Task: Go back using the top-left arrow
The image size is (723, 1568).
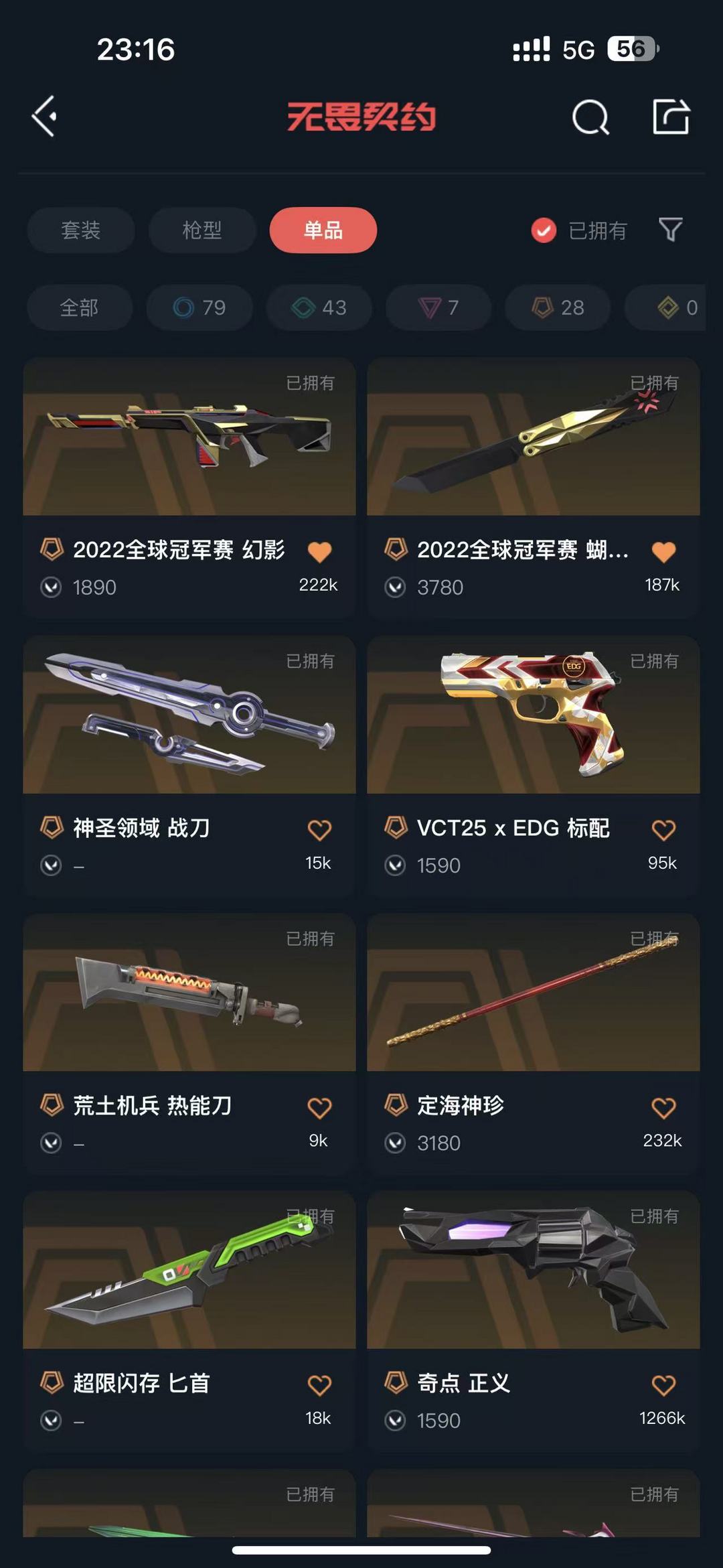Action: 45,117
